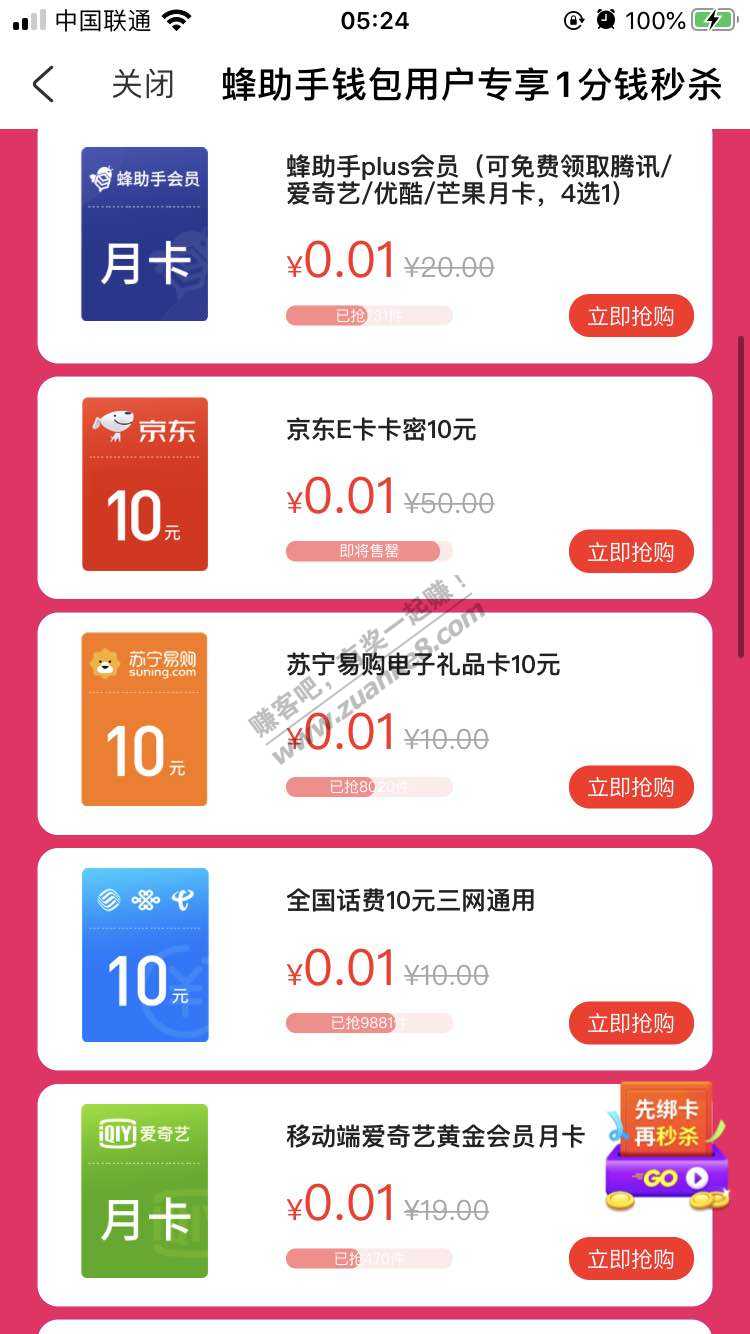Go back using the arrow icon
The width and height of the screenshot is (750, 1334).
click(x=43, y=85)
